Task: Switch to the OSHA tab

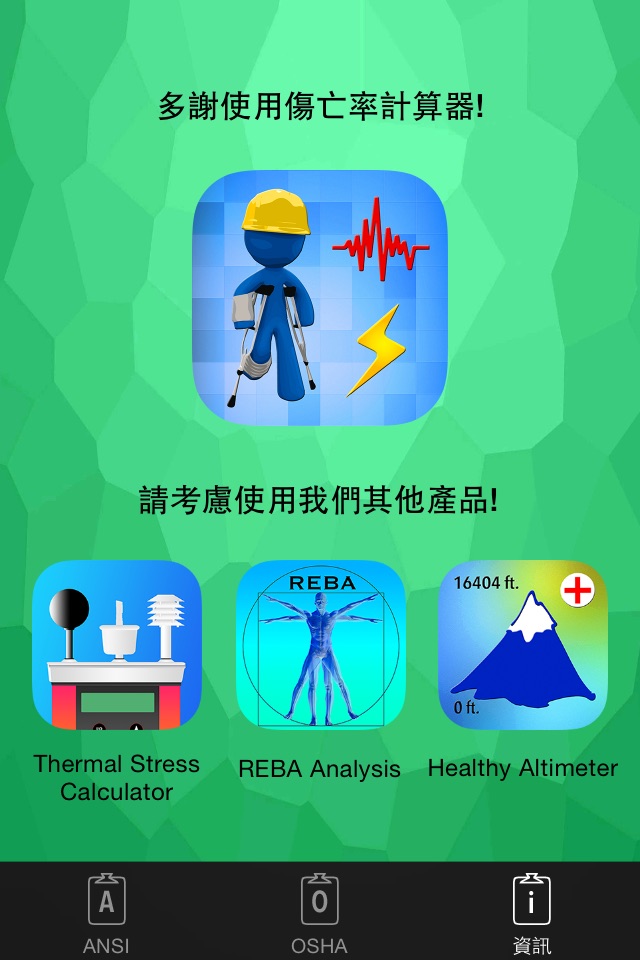Action: [320, 911]
